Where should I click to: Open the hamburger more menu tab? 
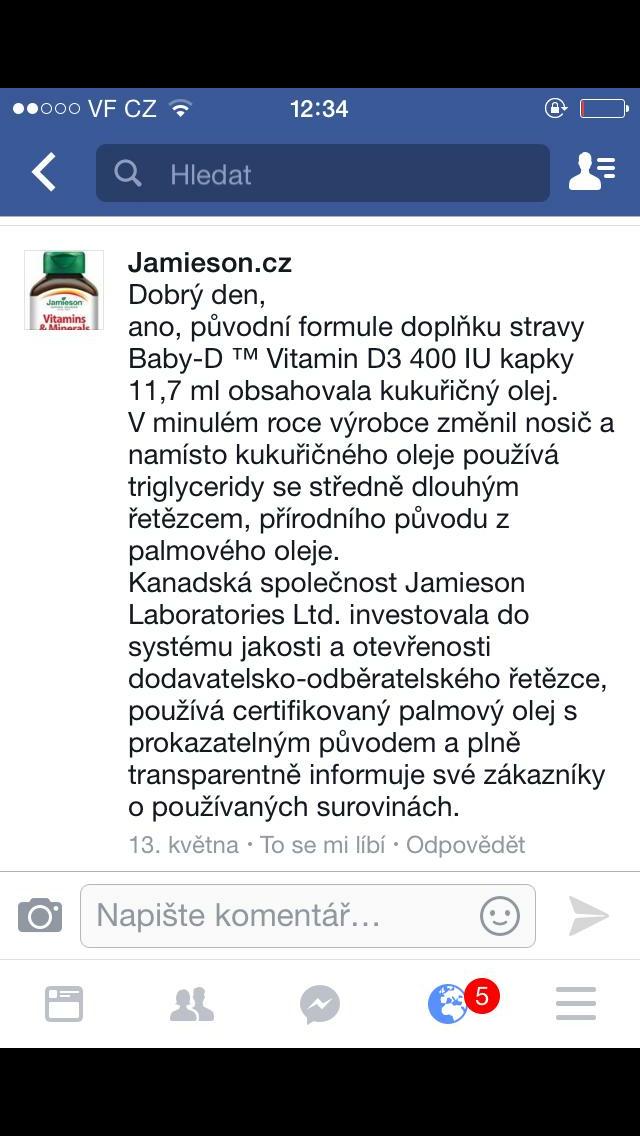click(576, 1004)
